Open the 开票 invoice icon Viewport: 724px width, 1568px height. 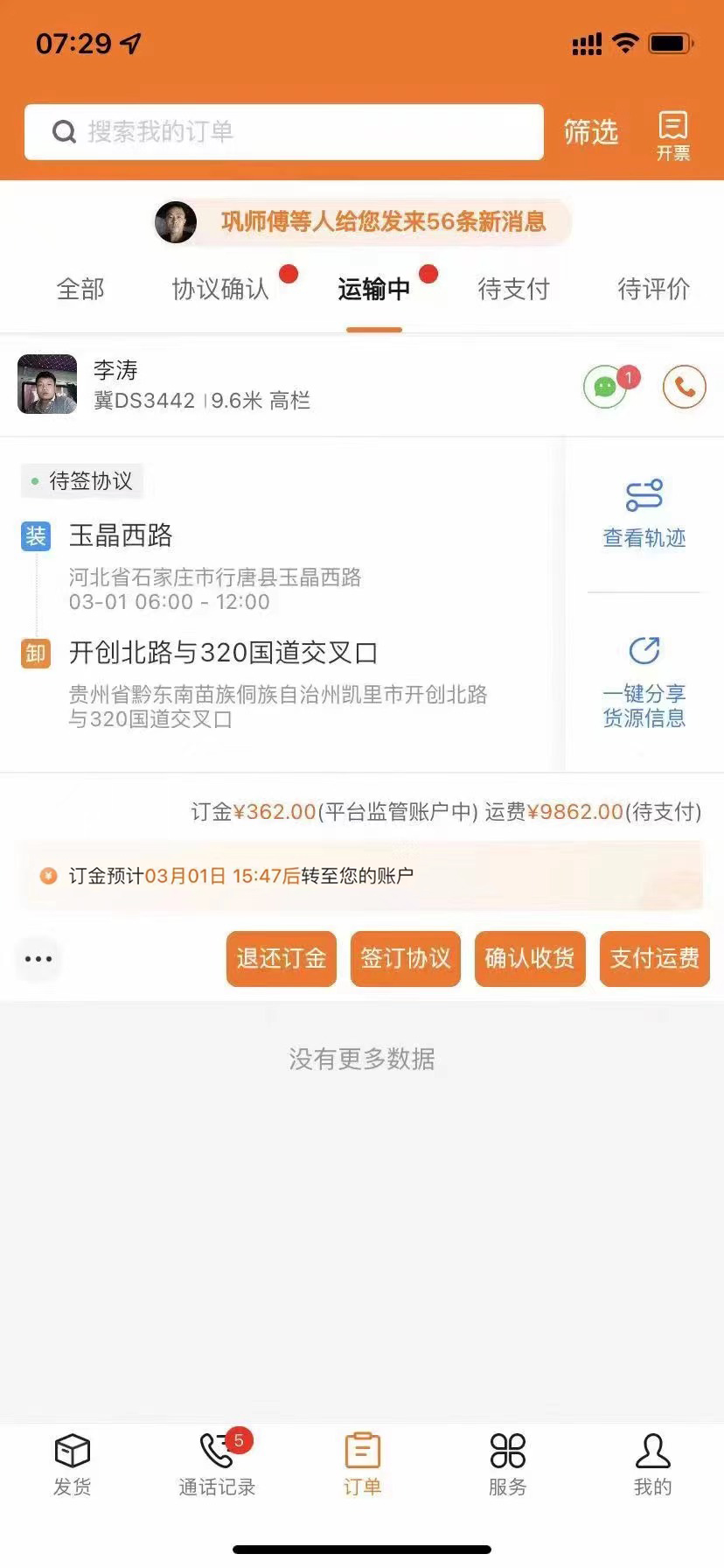point(673,136)
